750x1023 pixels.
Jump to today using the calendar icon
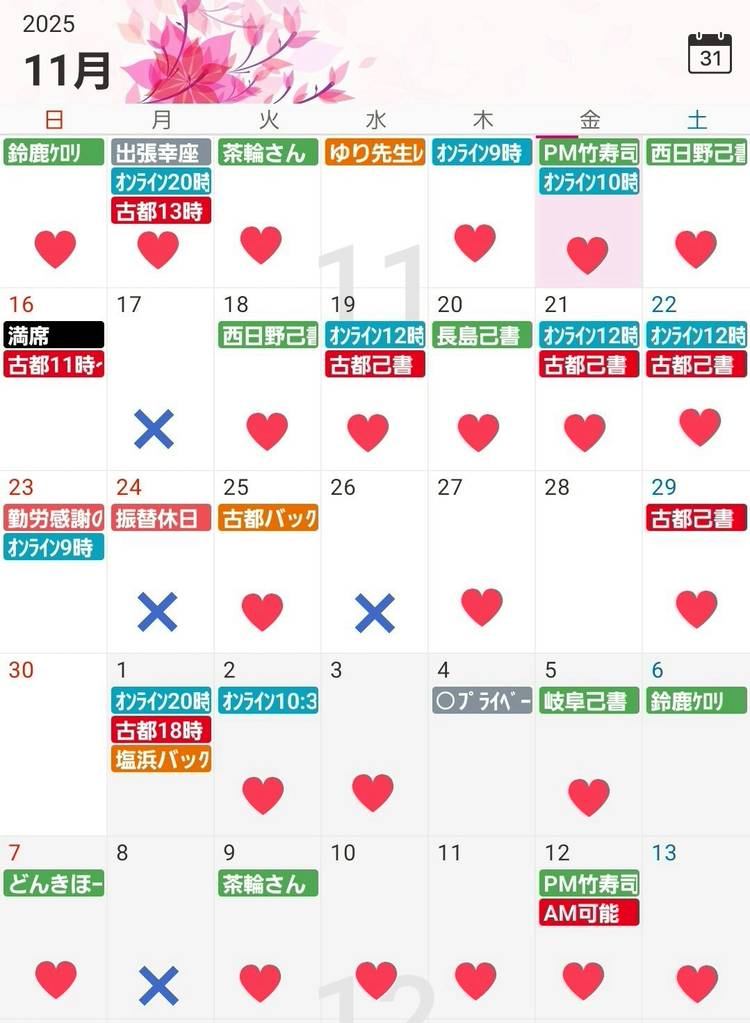click(x=710, y=54)
